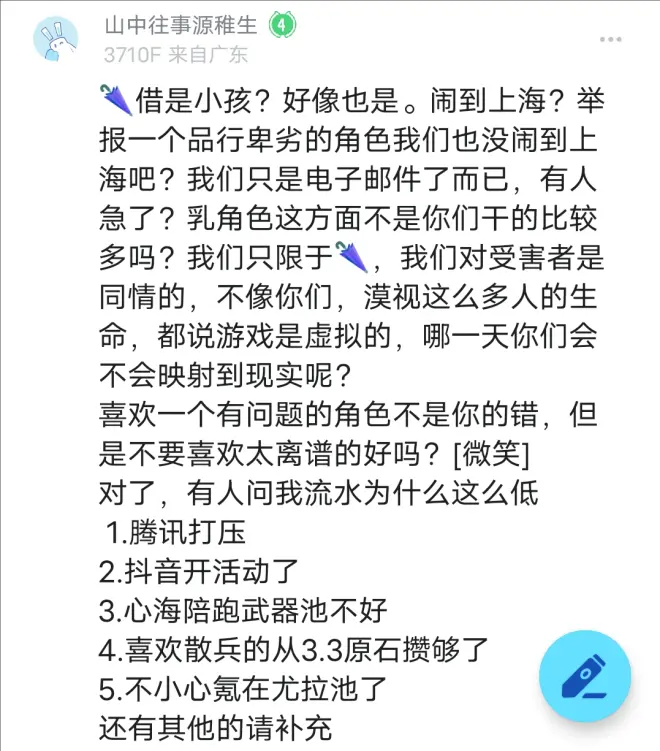Tap the floating compose reply button

click(585, 677)
